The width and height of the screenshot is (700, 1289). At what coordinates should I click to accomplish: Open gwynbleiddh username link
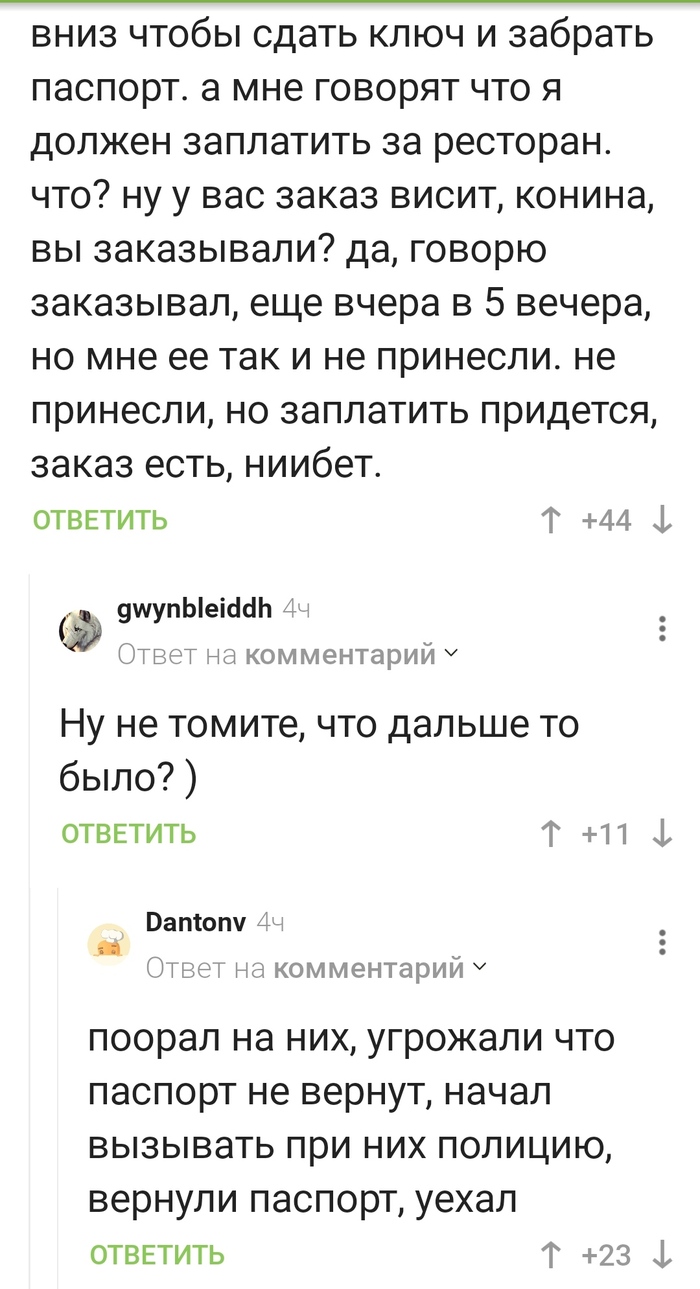tap(194, 609)
